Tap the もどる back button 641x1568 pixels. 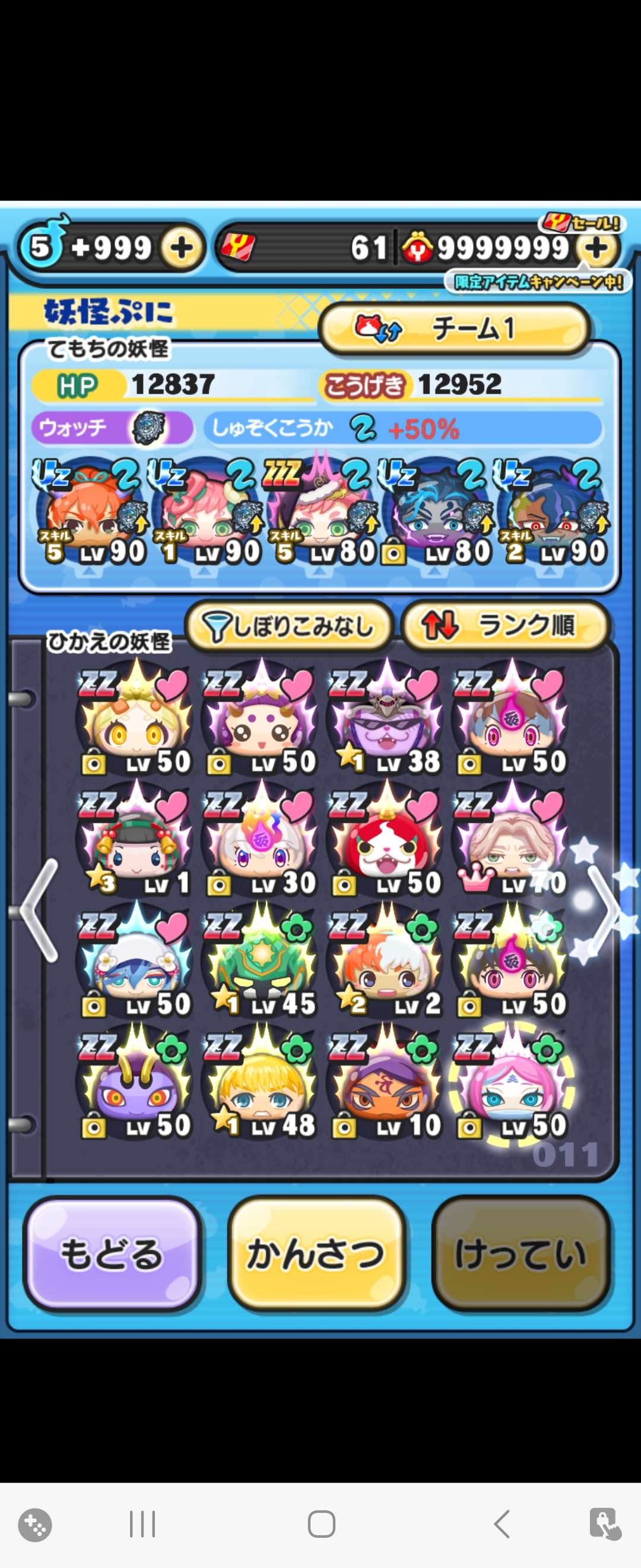tap(112, 1255)
